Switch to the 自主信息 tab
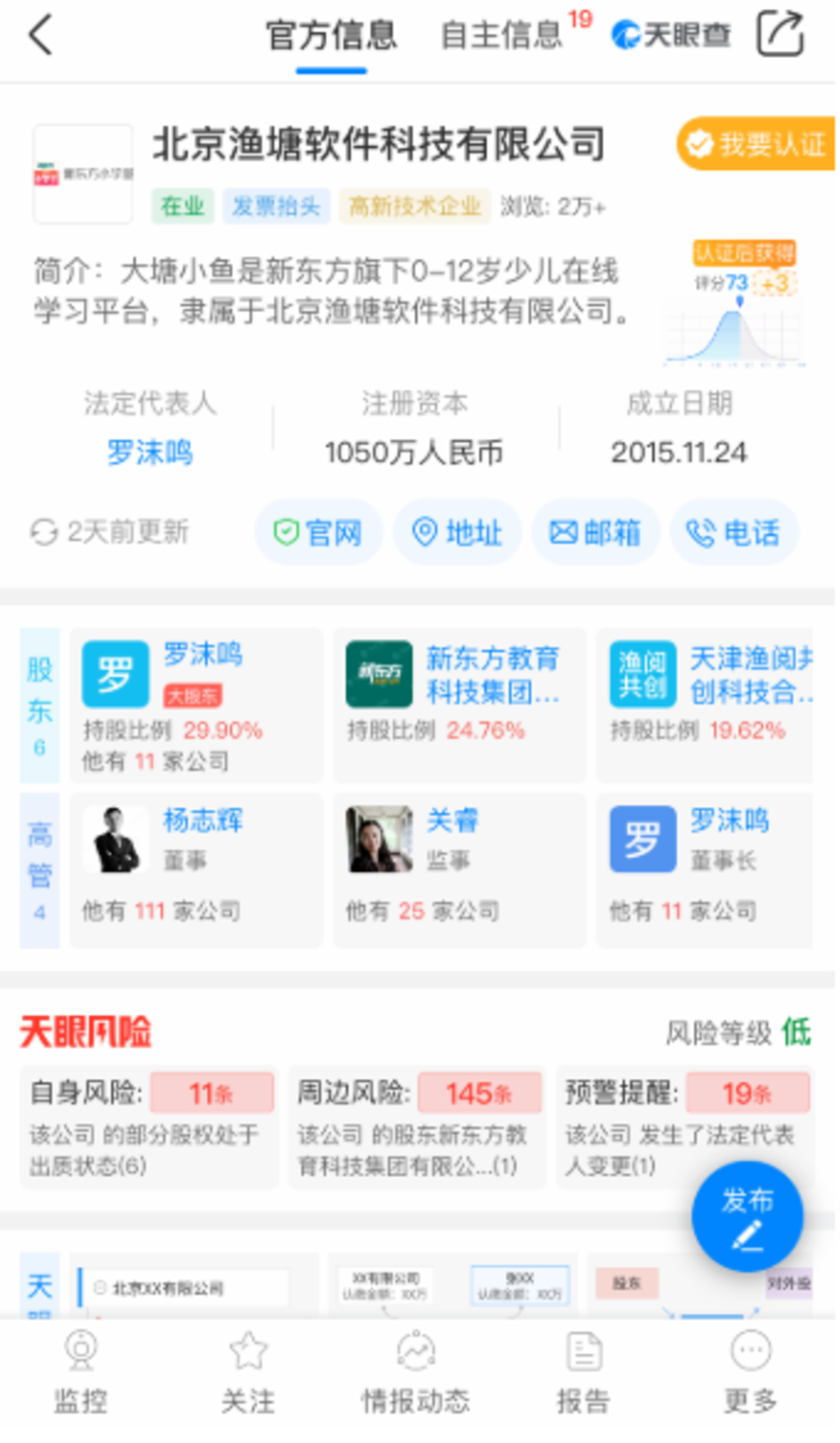 [502, 36]
